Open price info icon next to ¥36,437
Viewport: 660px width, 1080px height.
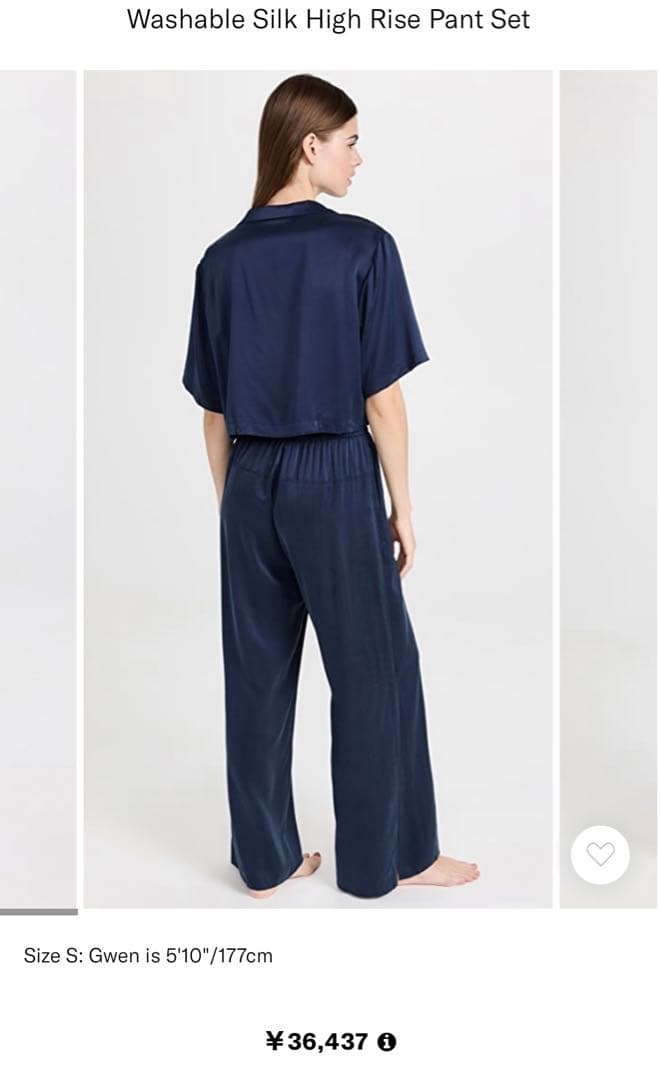point(387,1042)
